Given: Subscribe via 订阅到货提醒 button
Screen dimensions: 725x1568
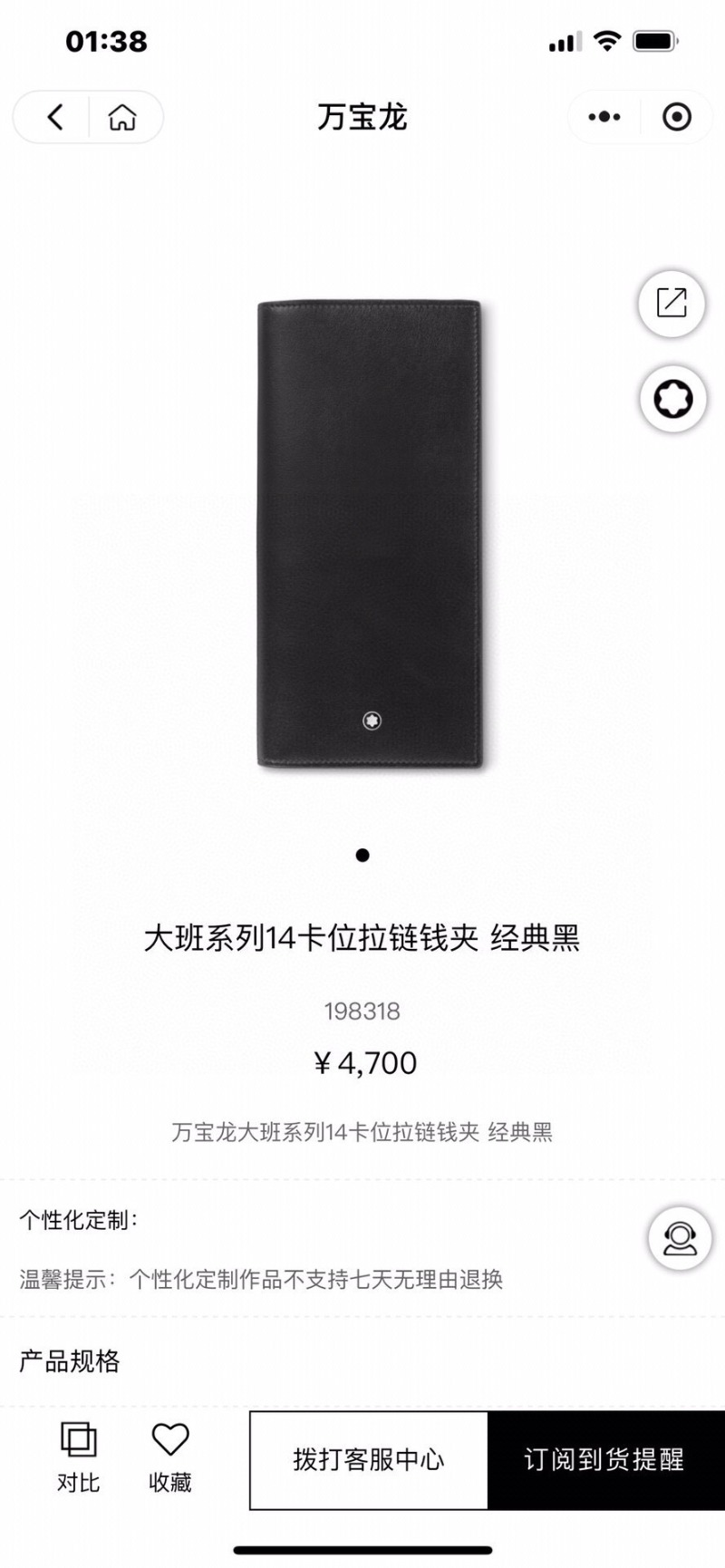Looking at the screenshot, I should (604, 1459).
